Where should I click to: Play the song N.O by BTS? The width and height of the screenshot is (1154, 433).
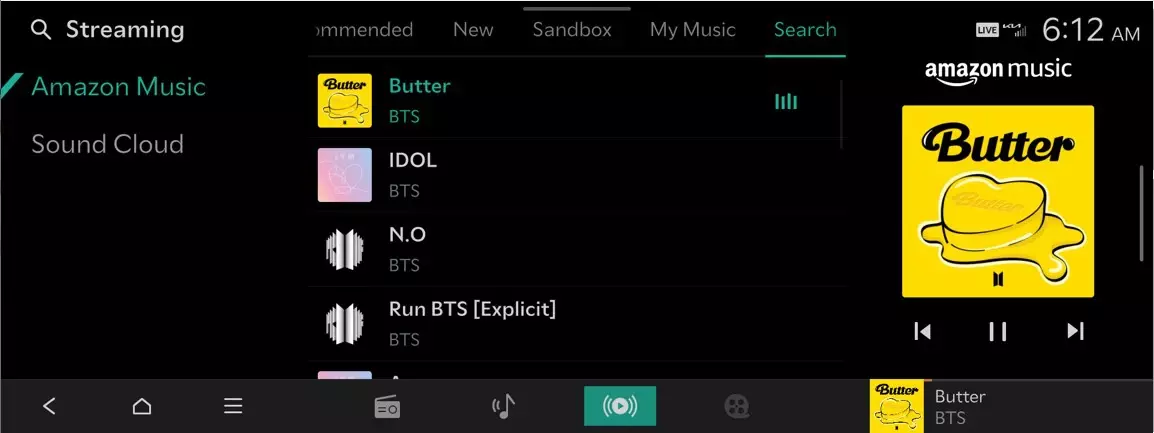[560, 249]
